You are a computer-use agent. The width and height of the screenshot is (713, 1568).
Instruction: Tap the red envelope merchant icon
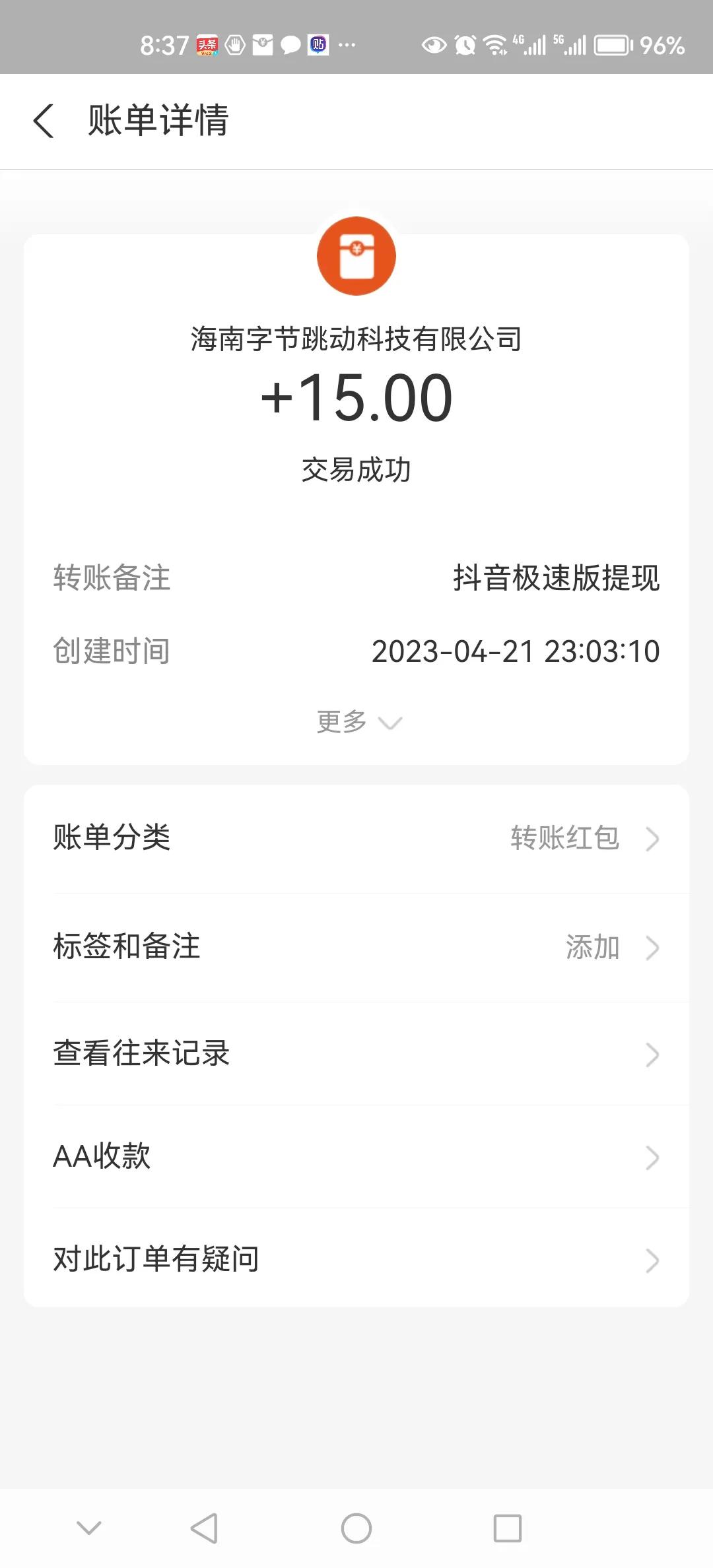356,255
